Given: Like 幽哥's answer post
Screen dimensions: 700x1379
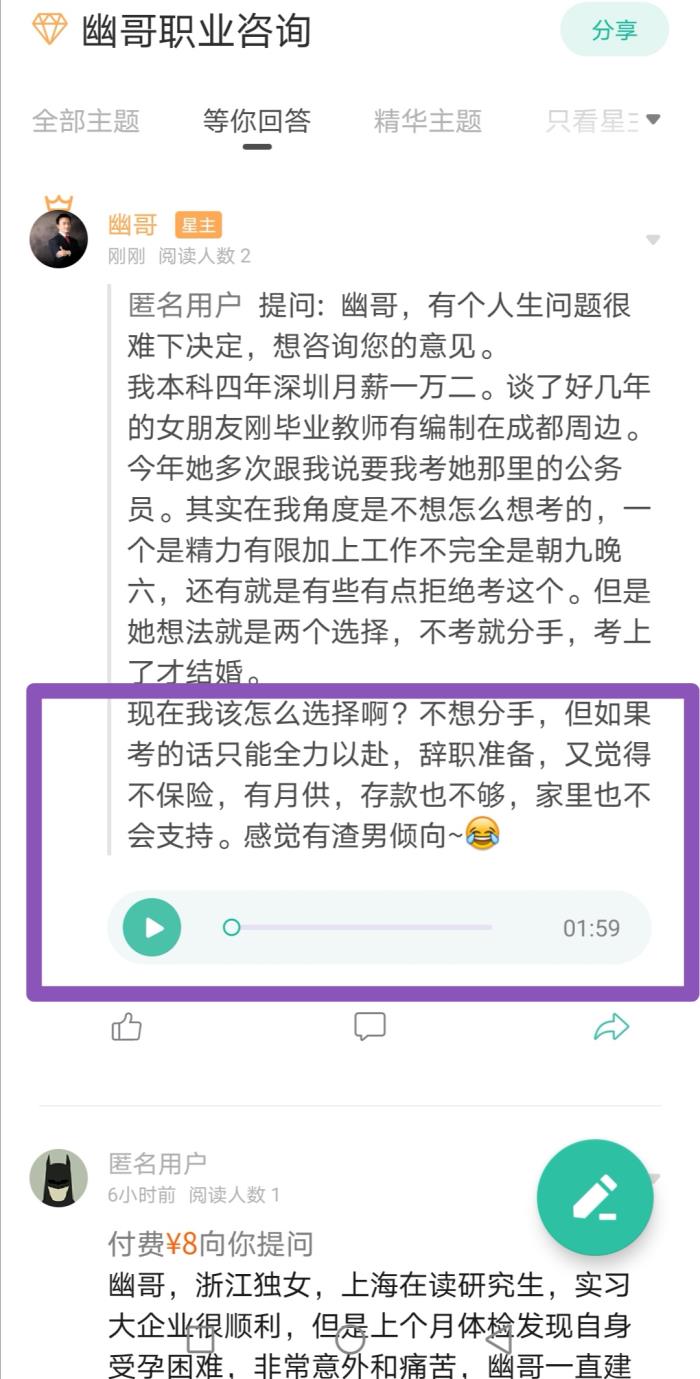Looking at the screenshot, I should pos(127,1027).
